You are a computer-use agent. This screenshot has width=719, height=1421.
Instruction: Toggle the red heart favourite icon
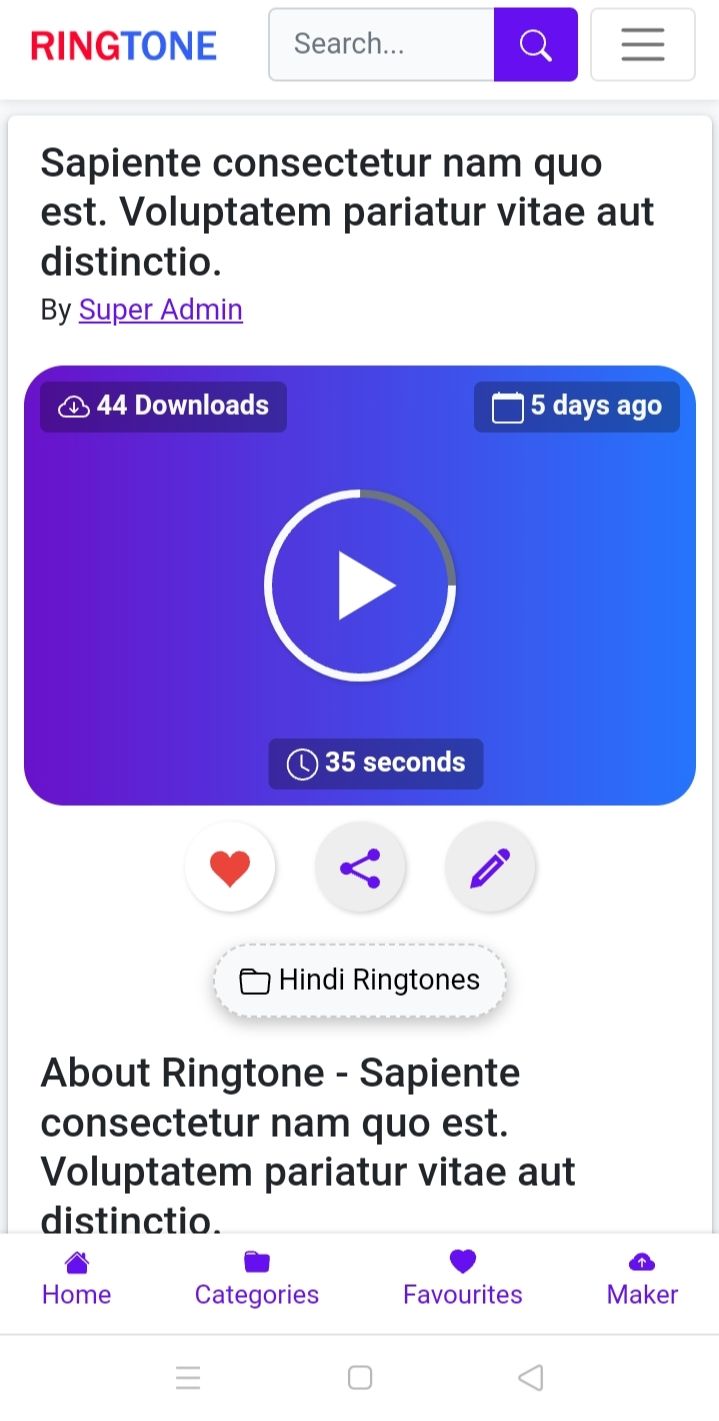point(230,867)
